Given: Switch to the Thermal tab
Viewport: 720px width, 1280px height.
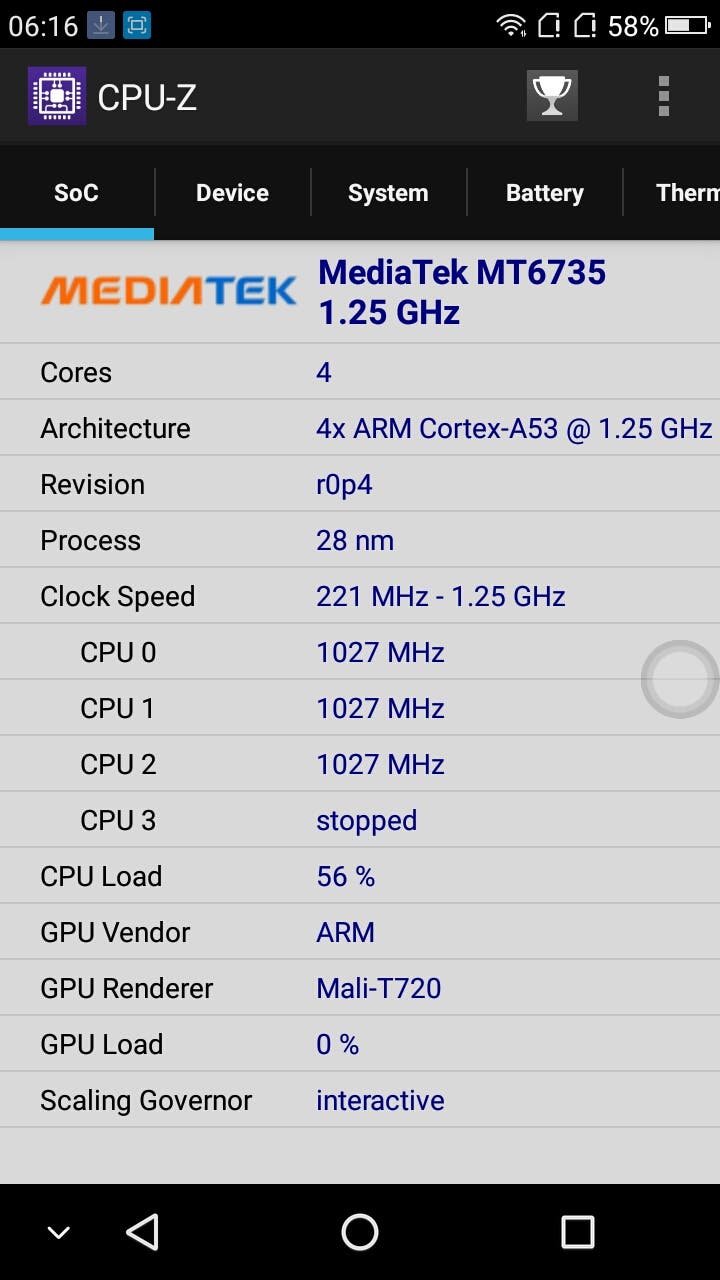Looking at the screenshot, I should (672, 193).
